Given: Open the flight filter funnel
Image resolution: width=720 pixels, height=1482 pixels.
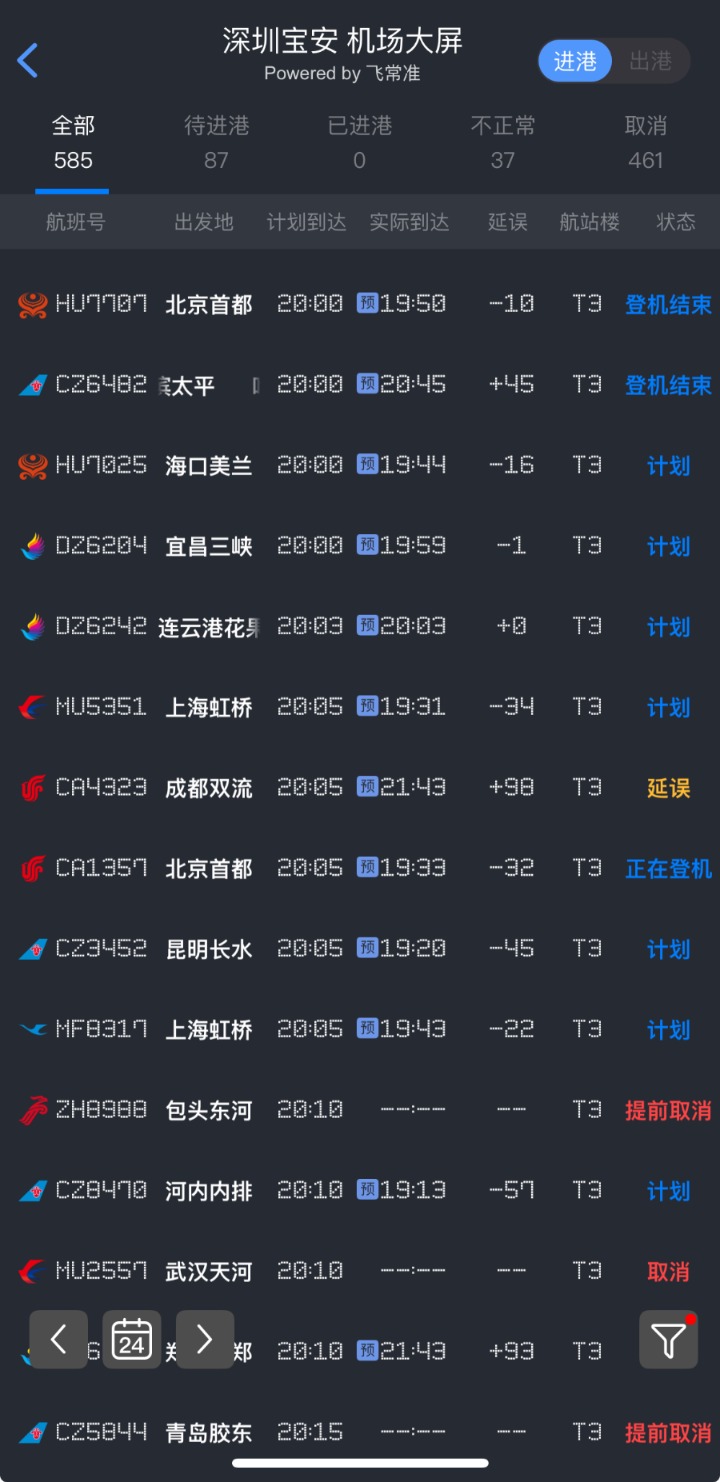Looking at the screenshot, I should pos(668,1339).
